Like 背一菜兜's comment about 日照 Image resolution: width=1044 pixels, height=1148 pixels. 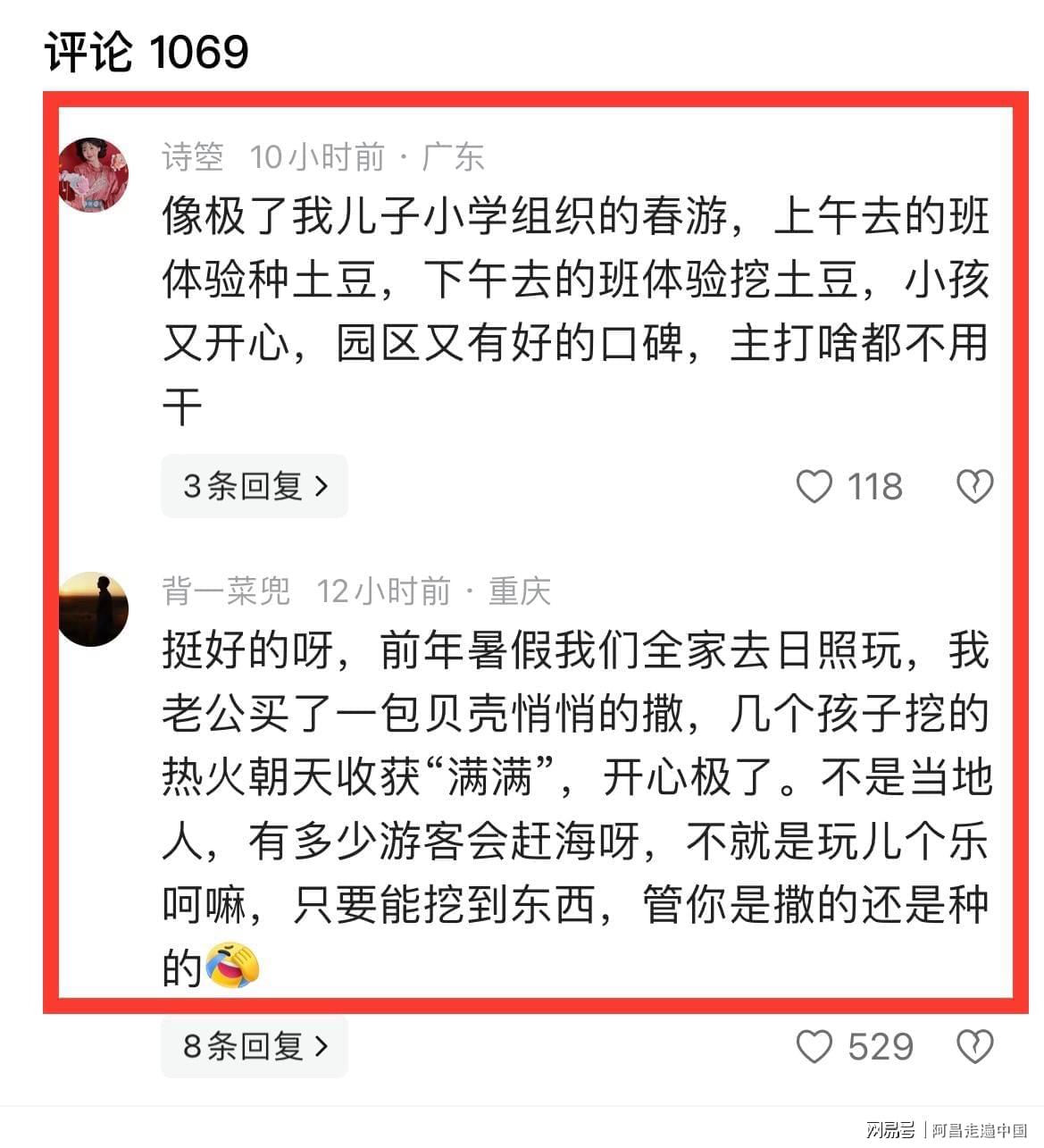click(814, 1046)
